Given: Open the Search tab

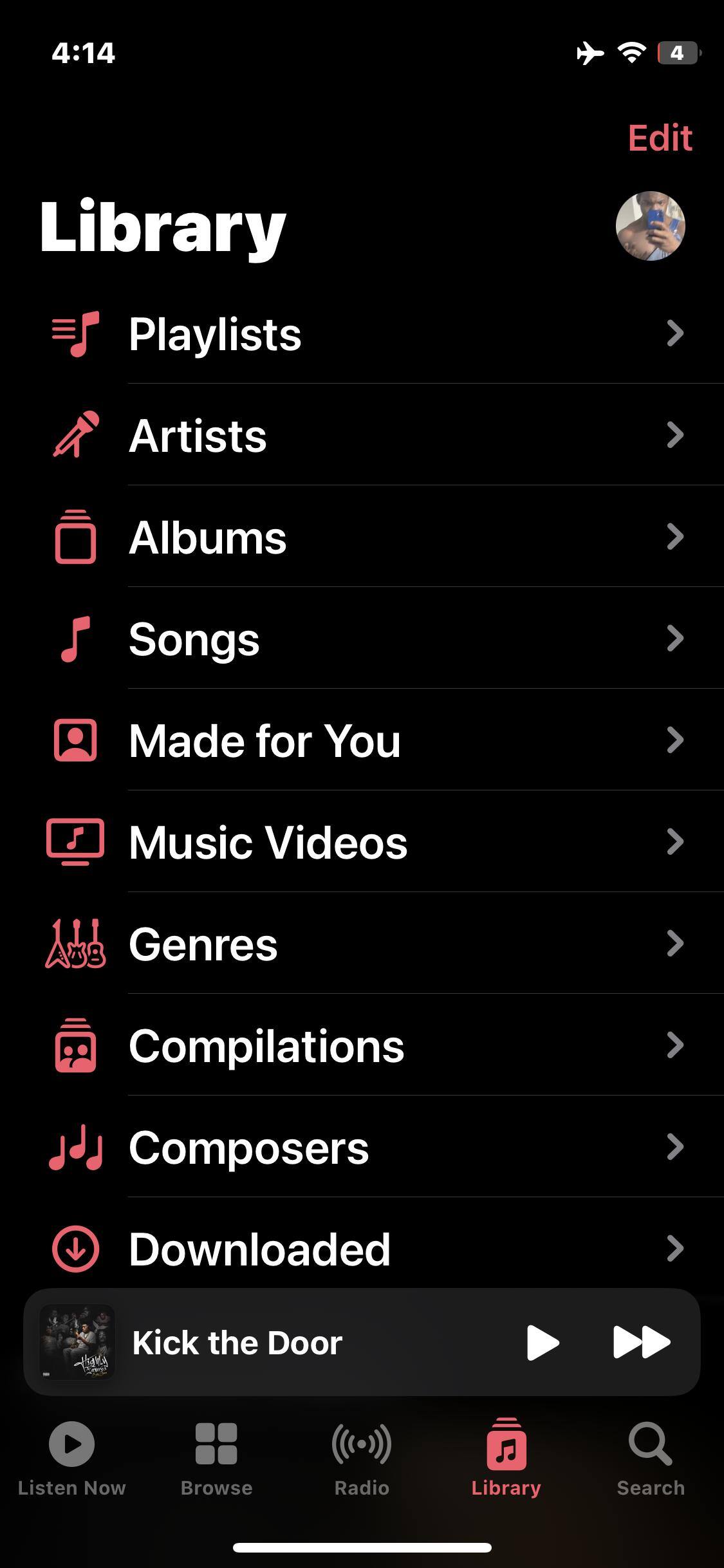Looking at the screenshot, I should point(651,1459).
